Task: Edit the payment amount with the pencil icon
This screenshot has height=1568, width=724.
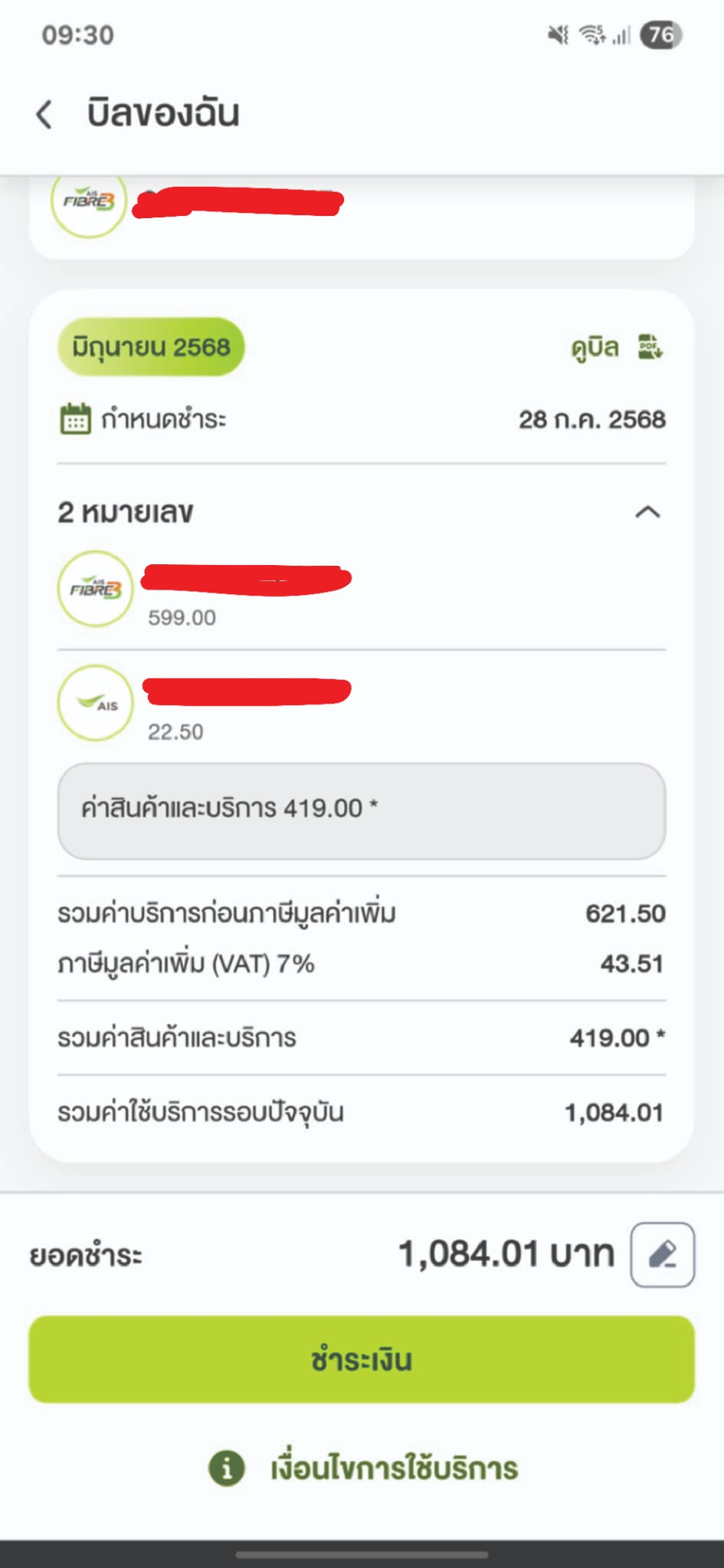Action: click(663, 1254)
